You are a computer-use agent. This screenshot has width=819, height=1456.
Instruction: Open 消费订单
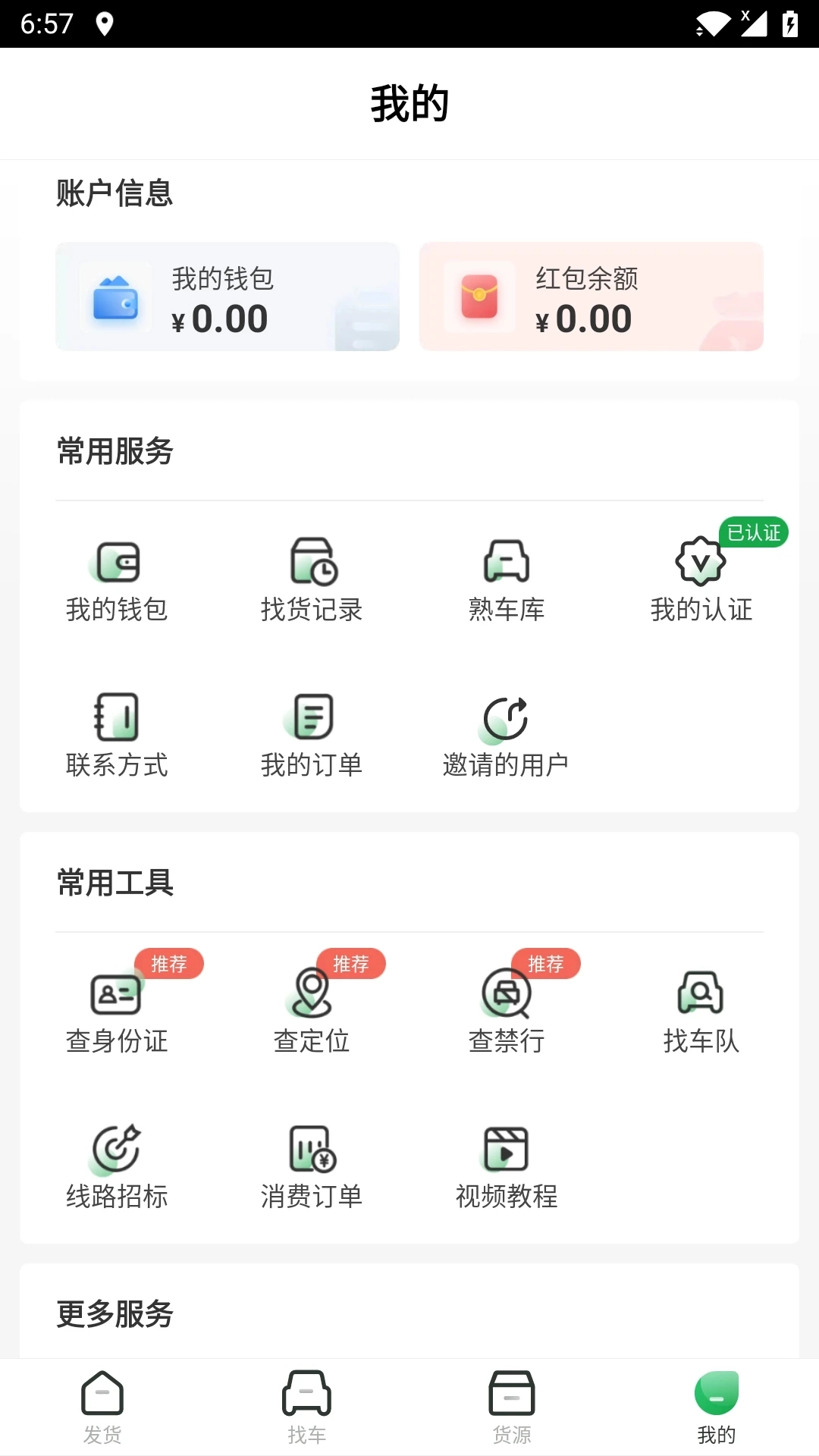[x=312, y=1167]
